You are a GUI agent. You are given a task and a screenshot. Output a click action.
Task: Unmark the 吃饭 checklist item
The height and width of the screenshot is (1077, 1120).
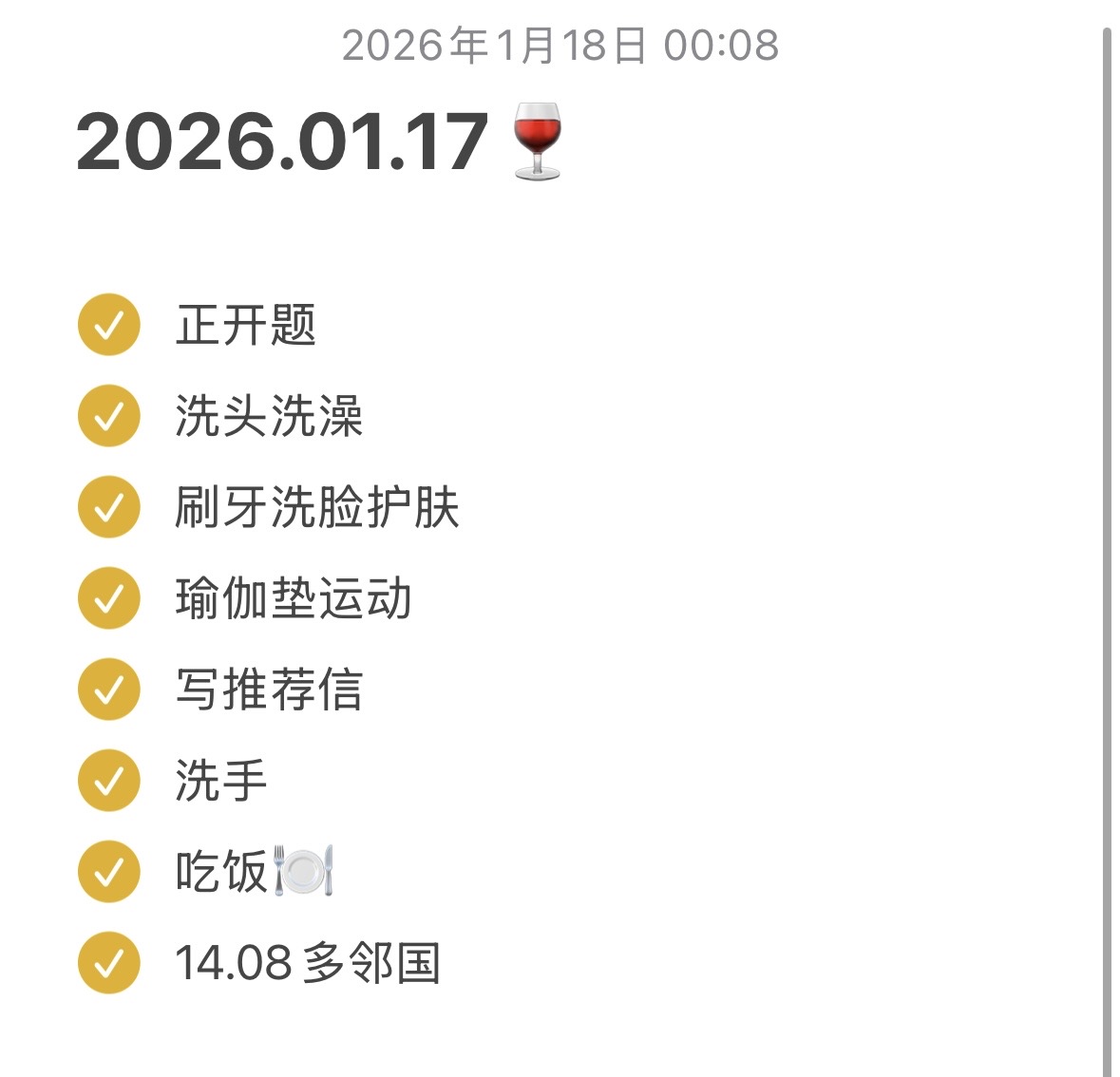[109, 872]
